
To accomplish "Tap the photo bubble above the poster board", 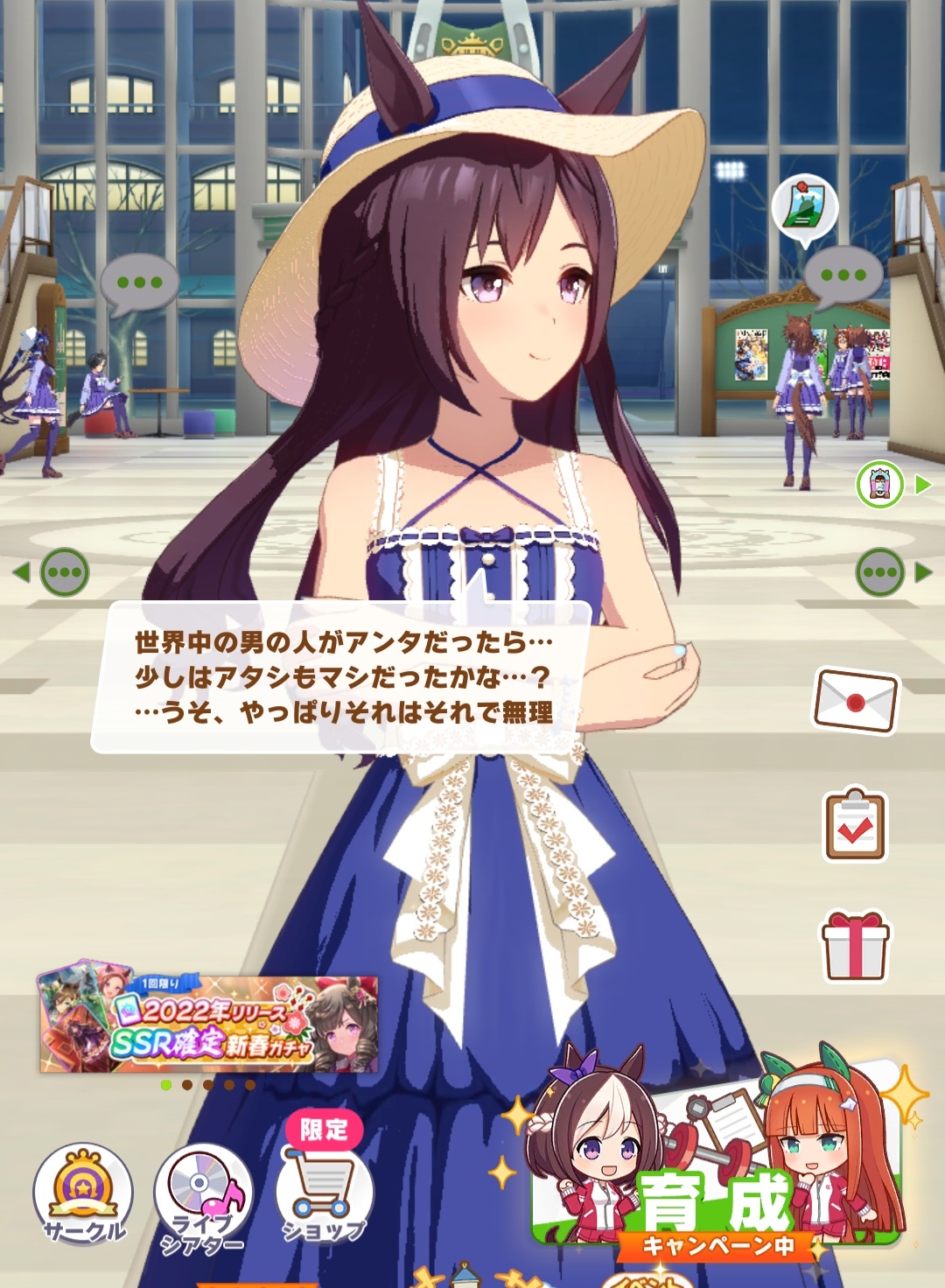I will point(804,207).
